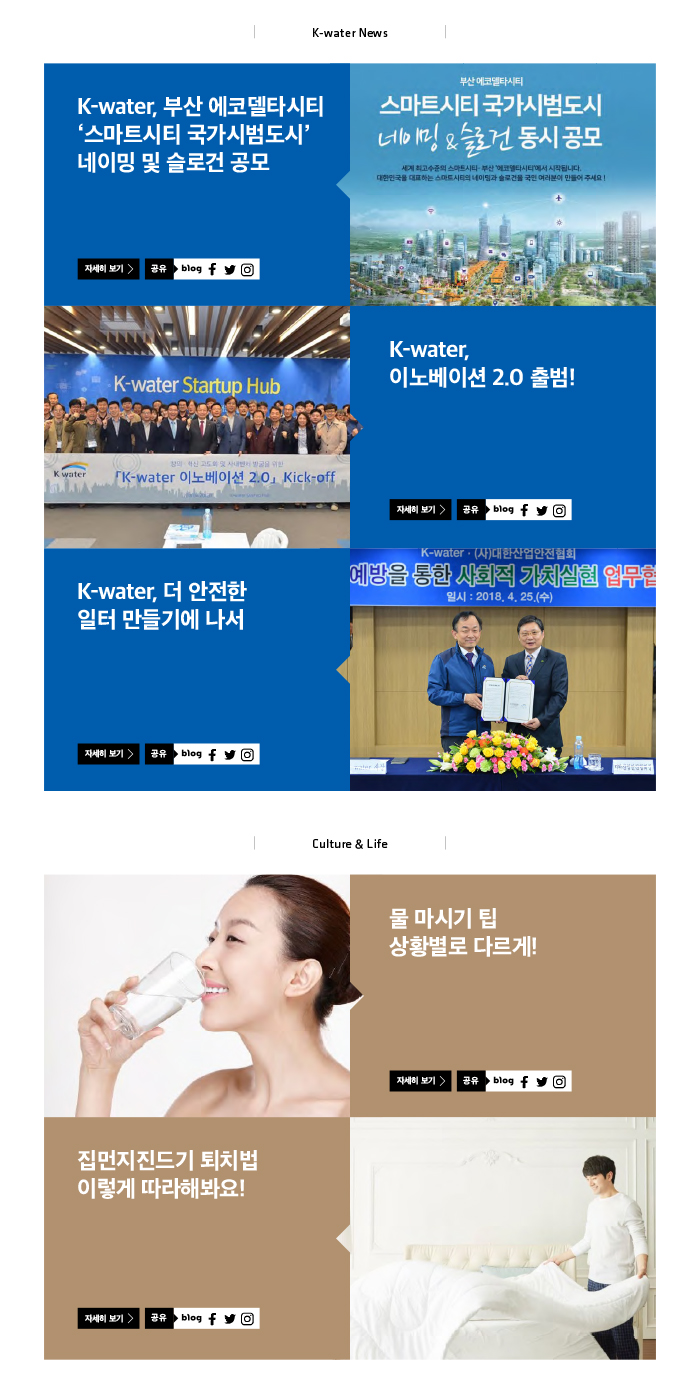
Task: Share 집먼지진드기 퇴치법 on Facebook
Action: [x=212, y=1318]
